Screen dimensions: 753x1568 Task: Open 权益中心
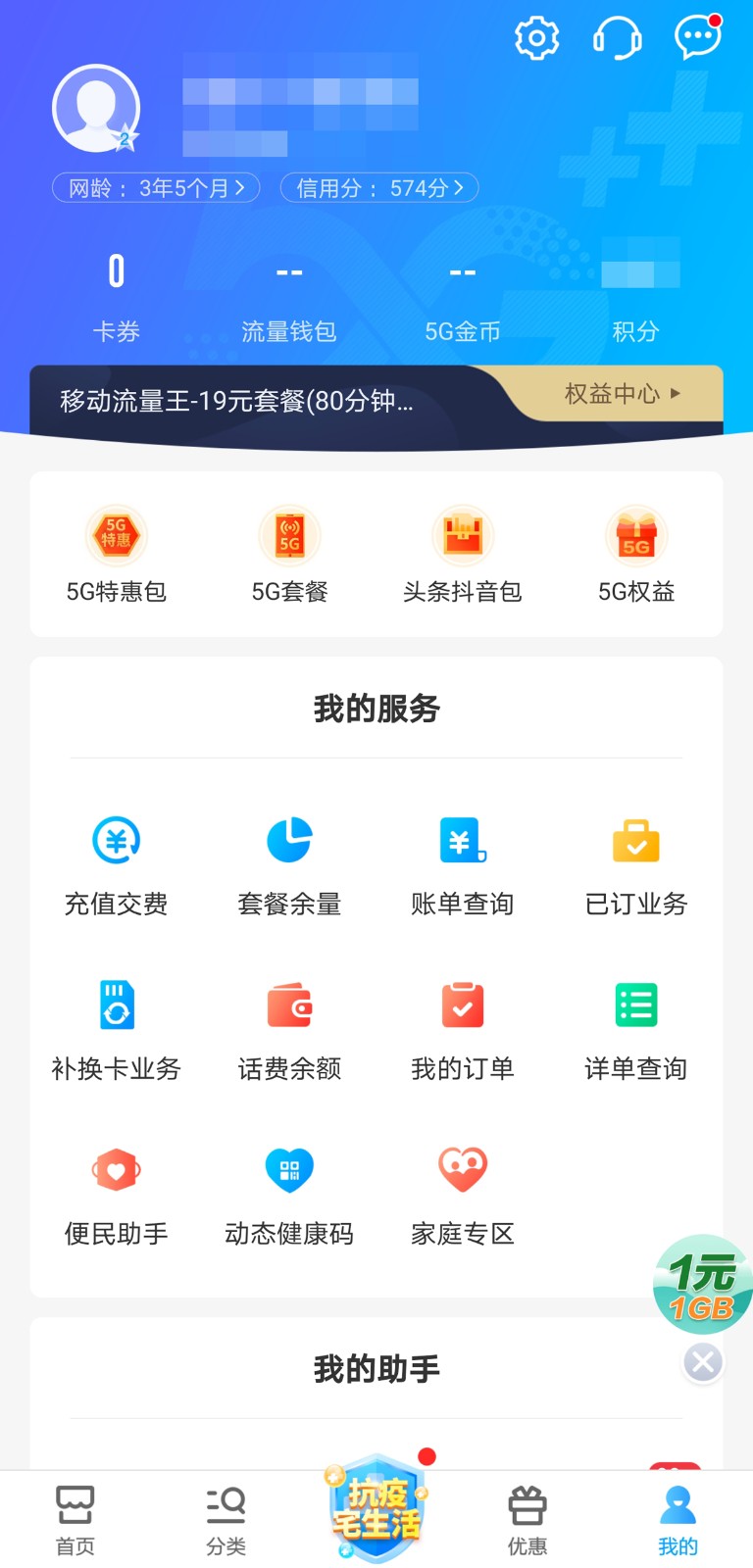tap(622, 394)
